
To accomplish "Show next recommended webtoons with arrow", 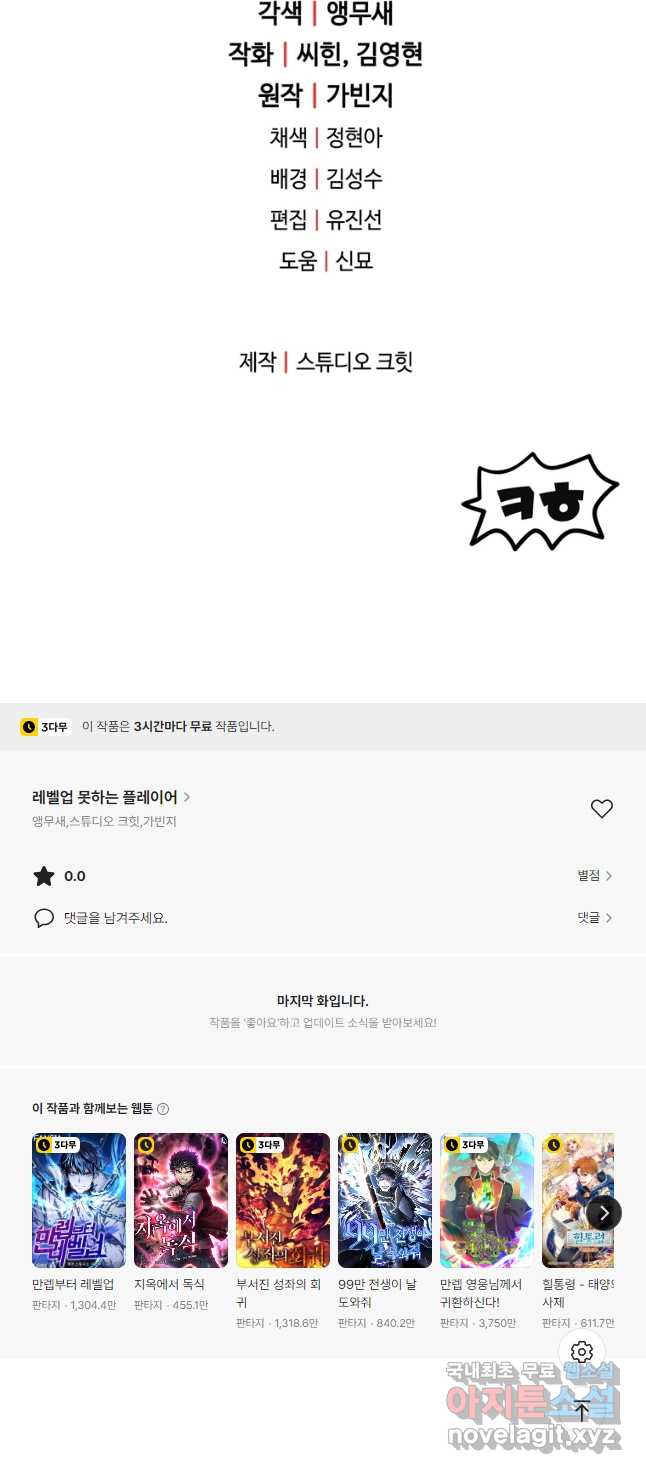I will [604, 1213].
